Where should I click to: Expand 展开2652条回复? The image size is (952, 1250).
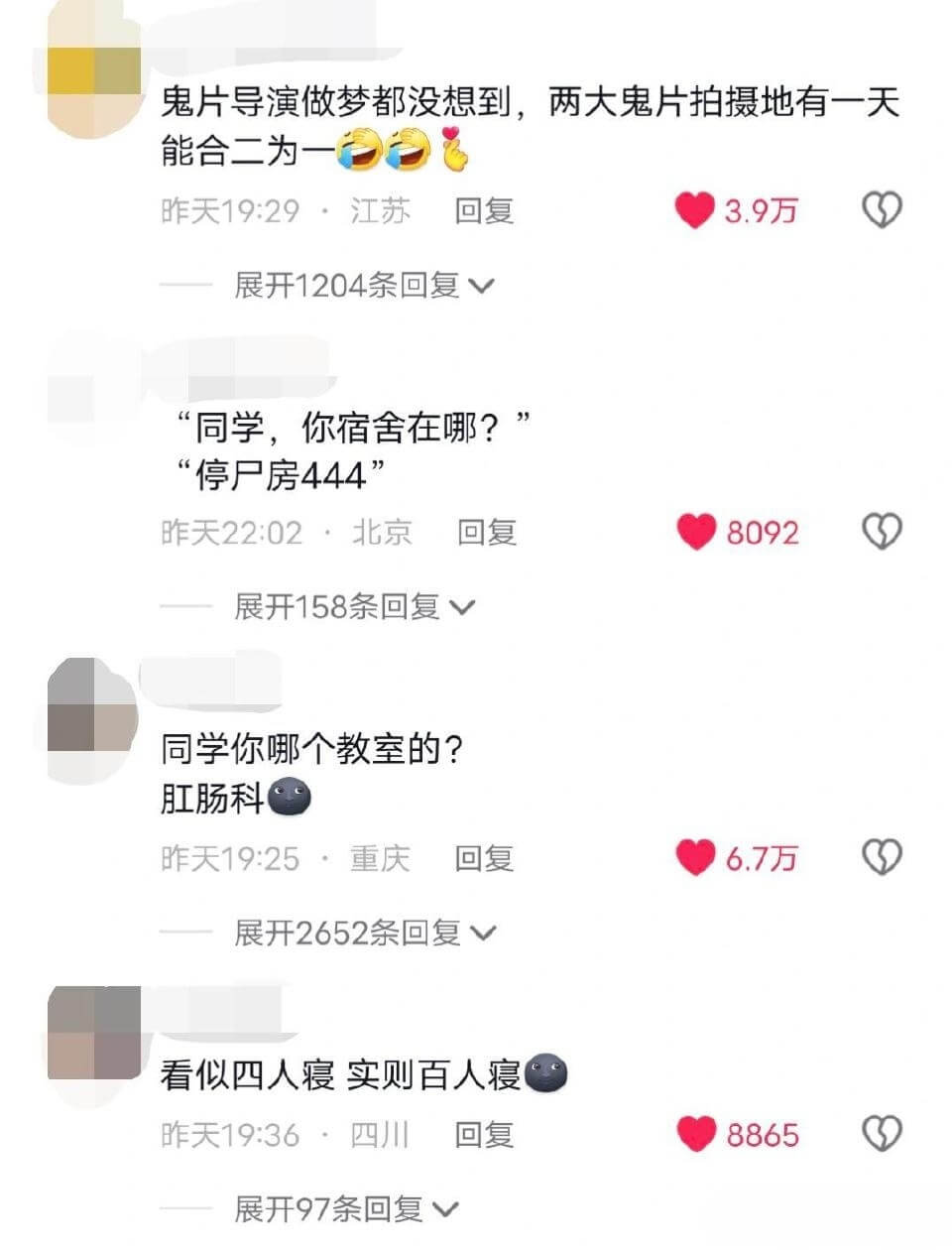point(364,933)
